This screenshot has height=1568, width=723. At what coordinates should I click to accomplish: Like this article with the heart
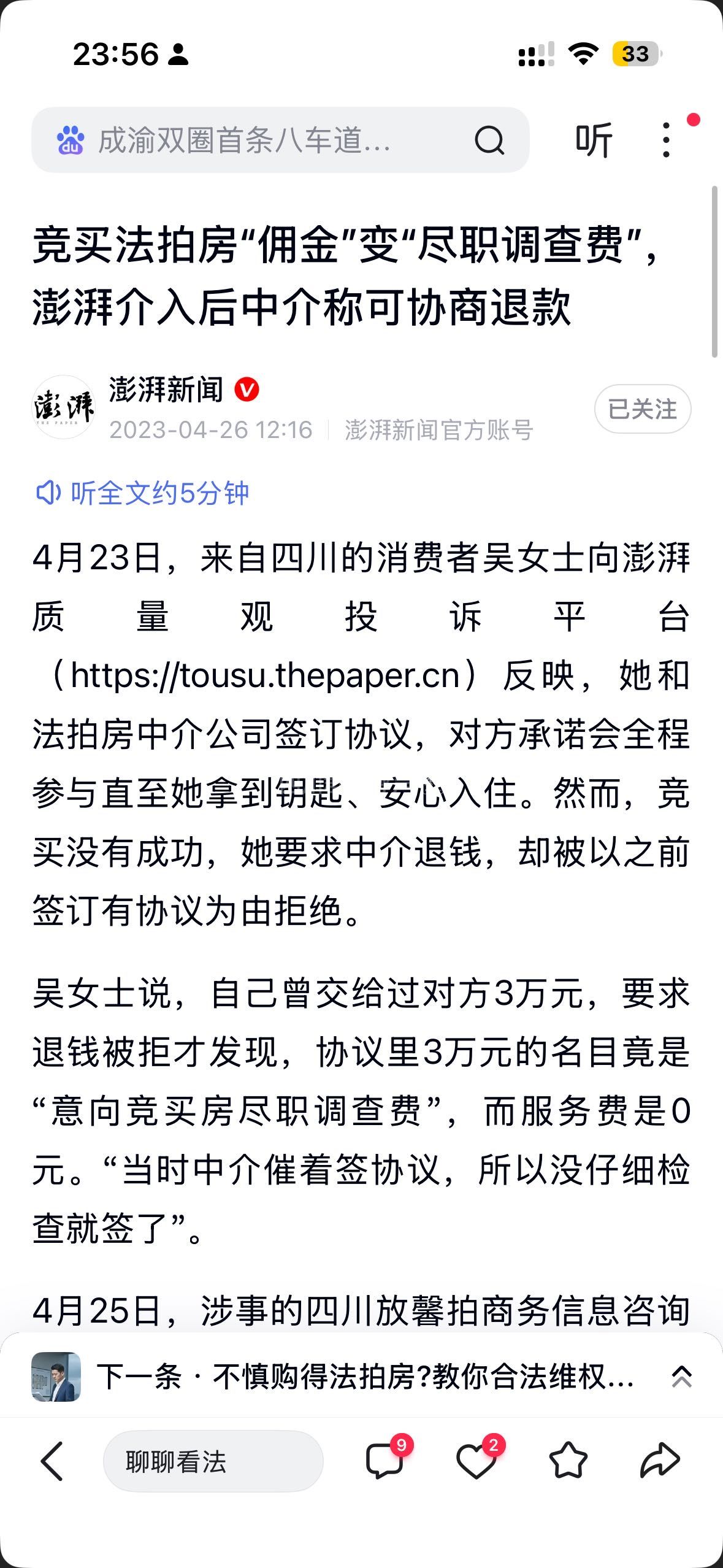tap(476, 1461)
